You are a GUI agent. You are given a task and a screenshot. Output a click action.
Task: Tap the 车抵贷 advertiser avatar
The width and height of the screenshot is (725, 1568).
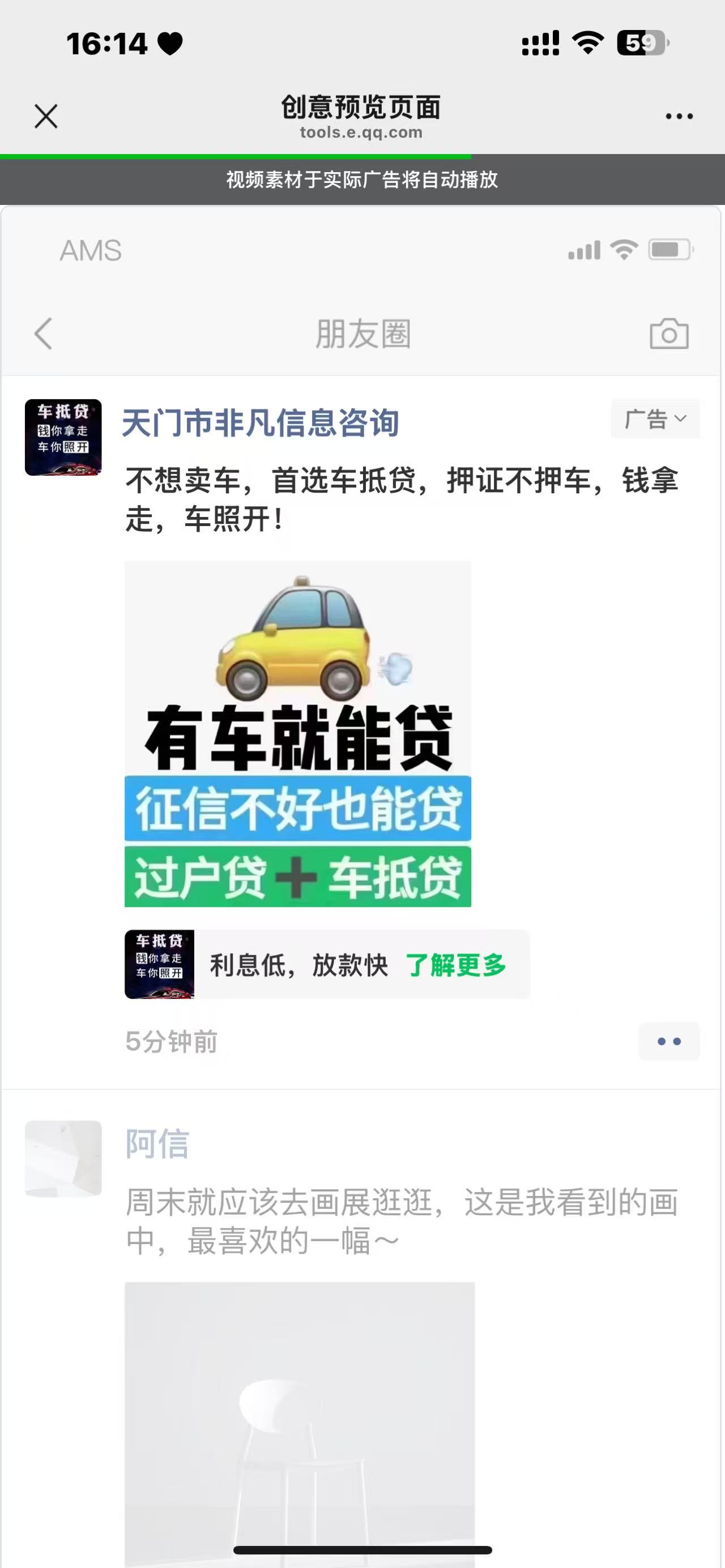click(x=63, y=437)
